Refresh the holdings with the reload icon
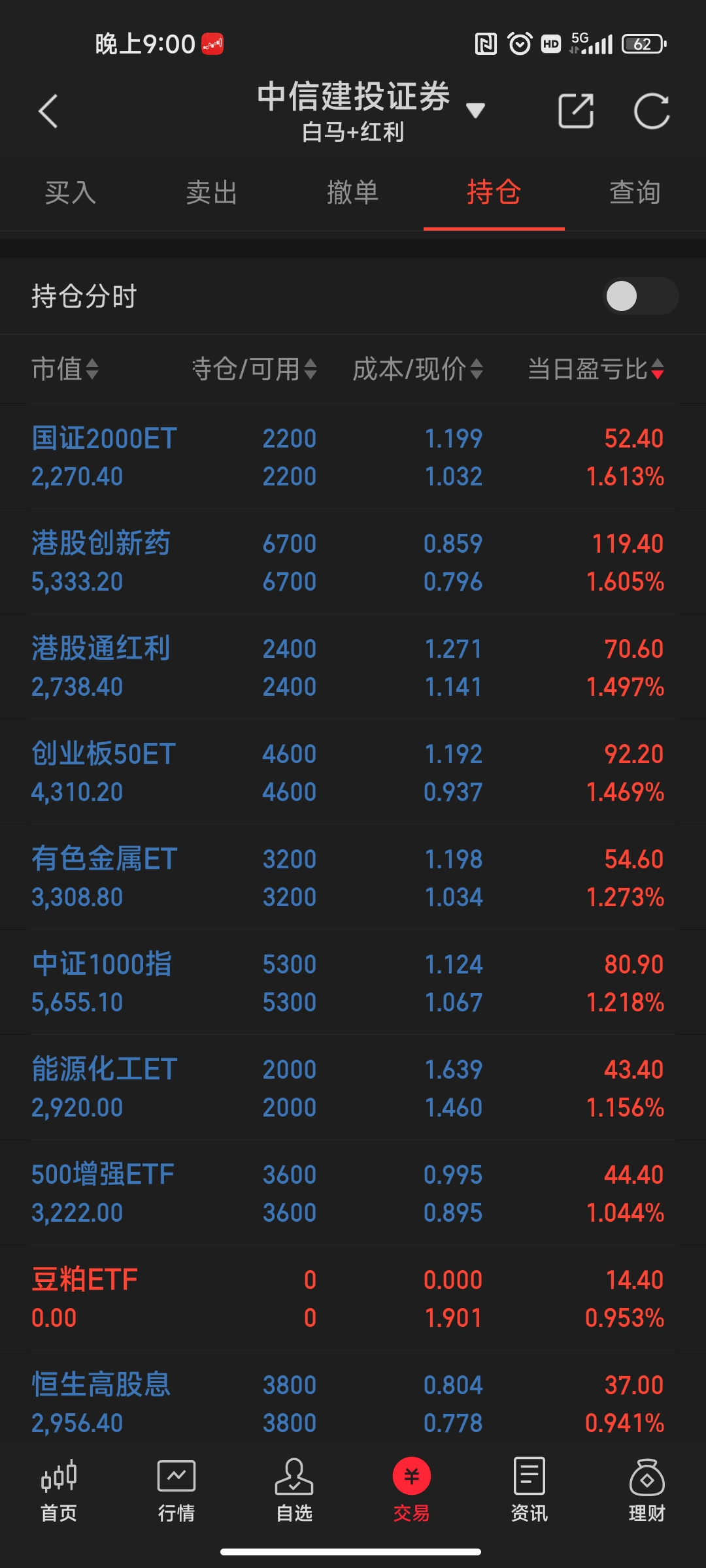Screen dimensions: 706x1568 tap(652, 111)
